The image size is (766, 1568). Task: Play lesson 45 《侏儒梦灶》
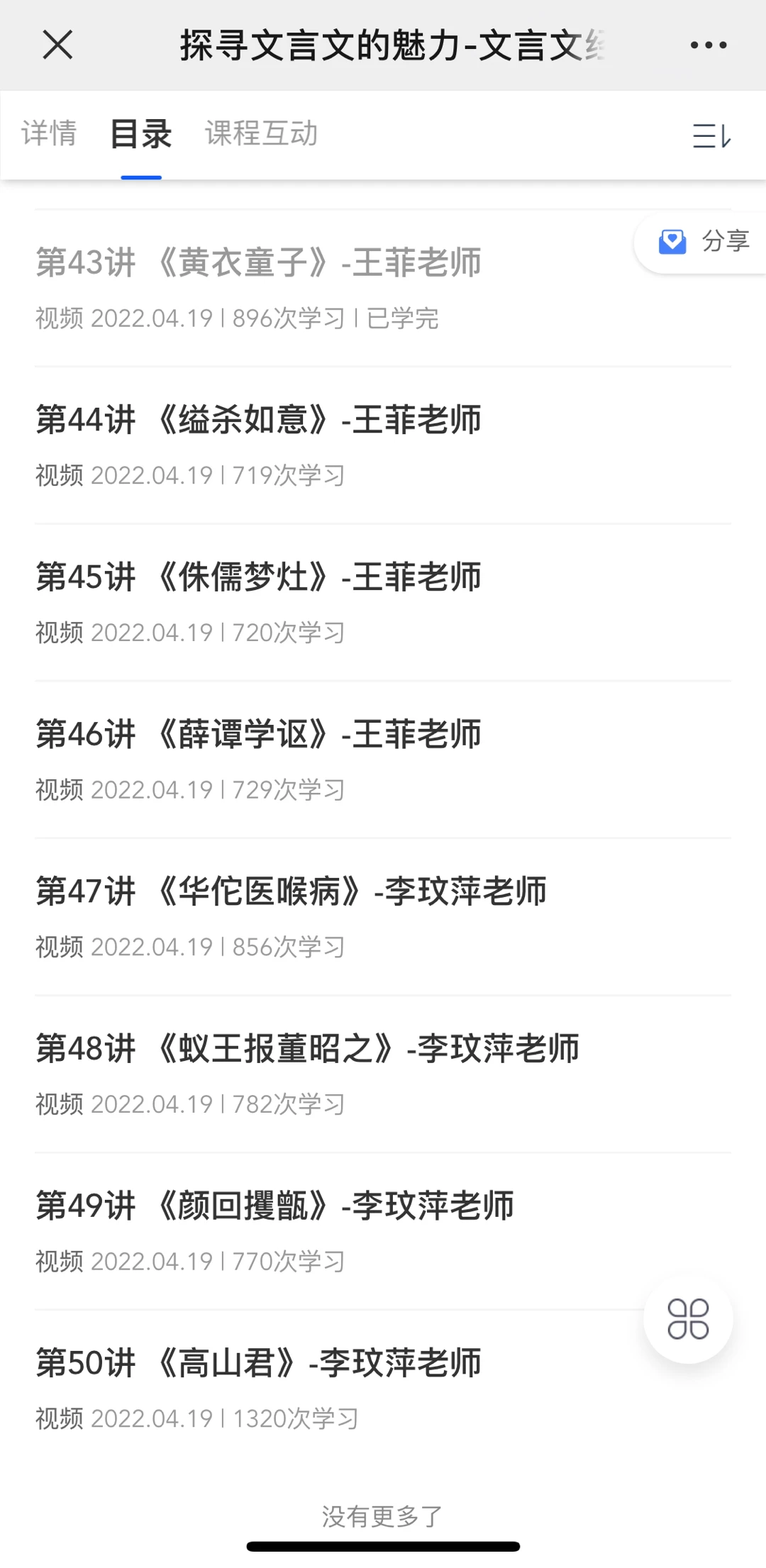[x=383, y=604]
